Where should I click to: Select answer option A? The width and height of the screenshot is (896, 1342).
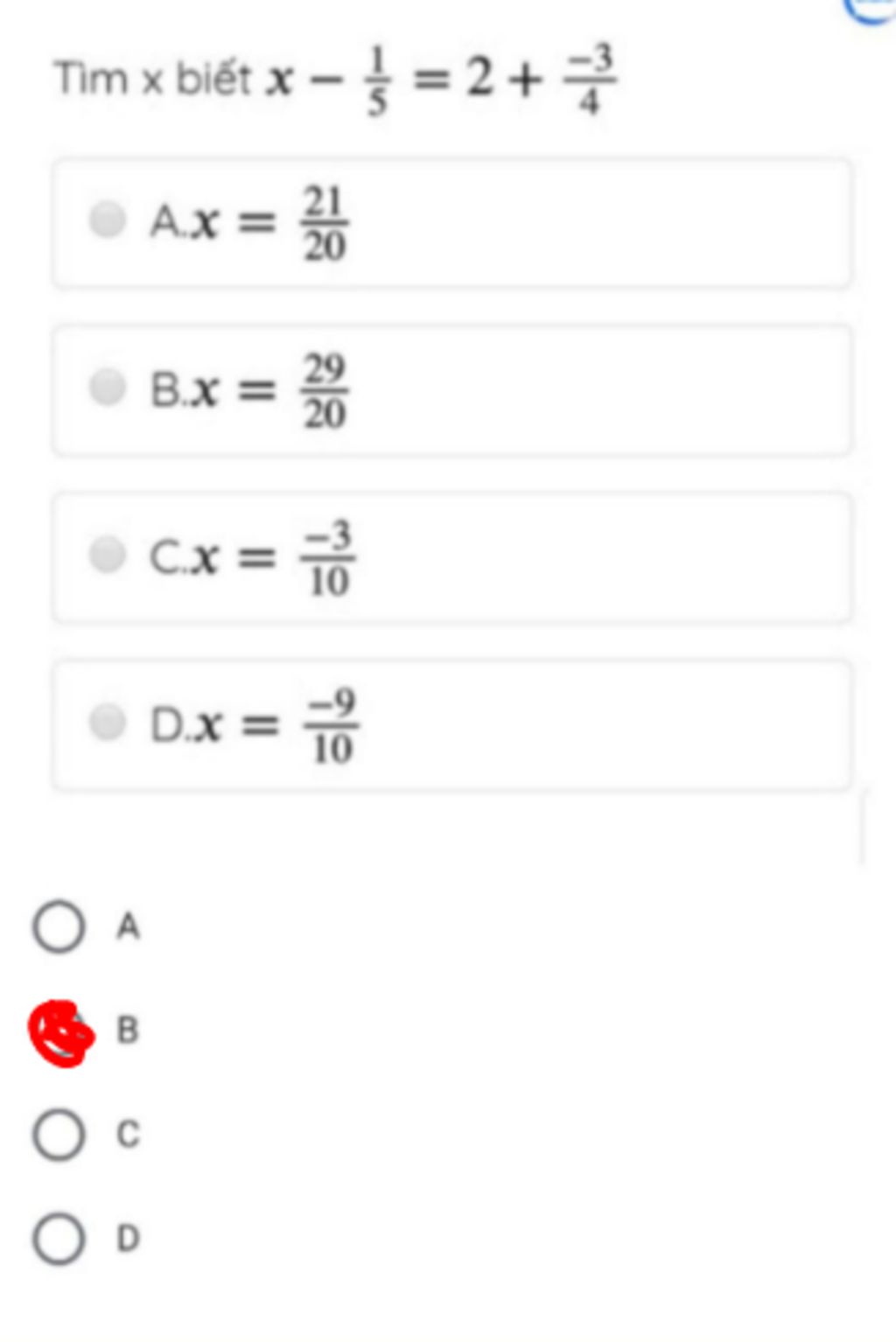(59, 926)
